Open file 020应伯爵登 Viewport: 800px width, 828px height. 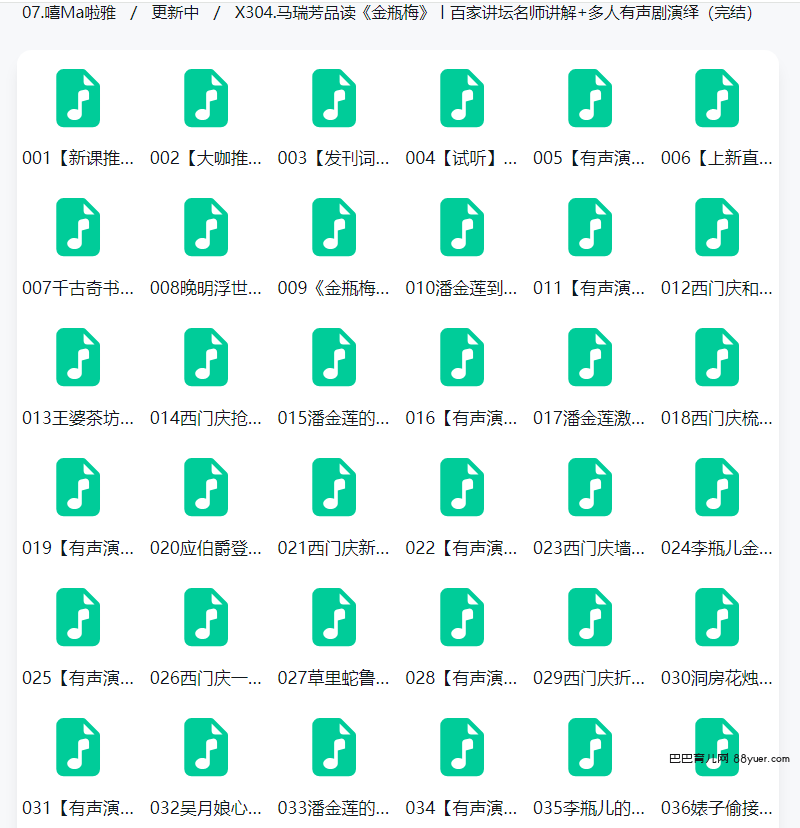pyautogui.click(x=206, y=488)
